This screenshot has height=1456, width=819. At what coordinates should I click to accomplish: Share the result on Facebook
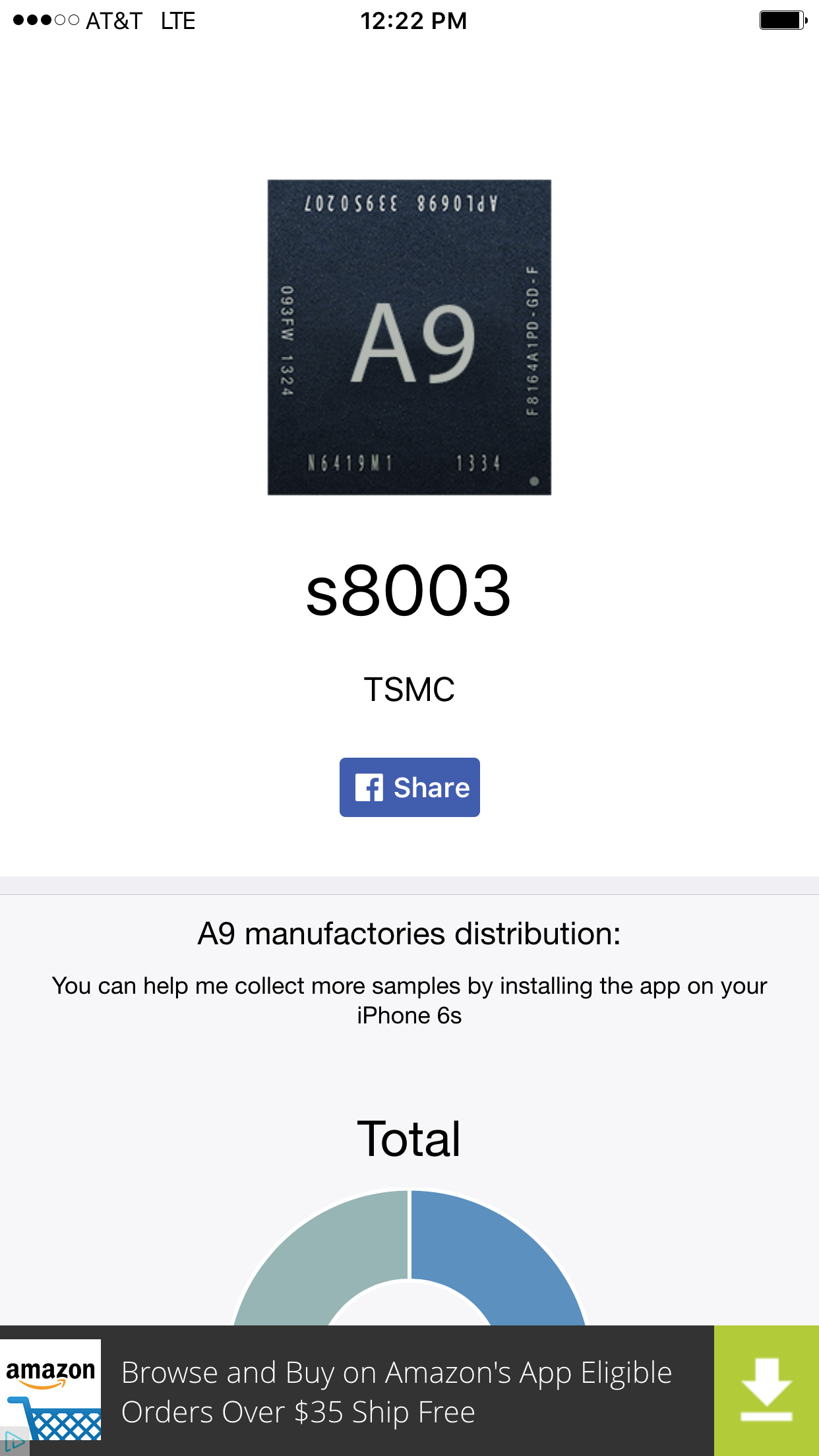pyautogui.click(x=409, y=787)
